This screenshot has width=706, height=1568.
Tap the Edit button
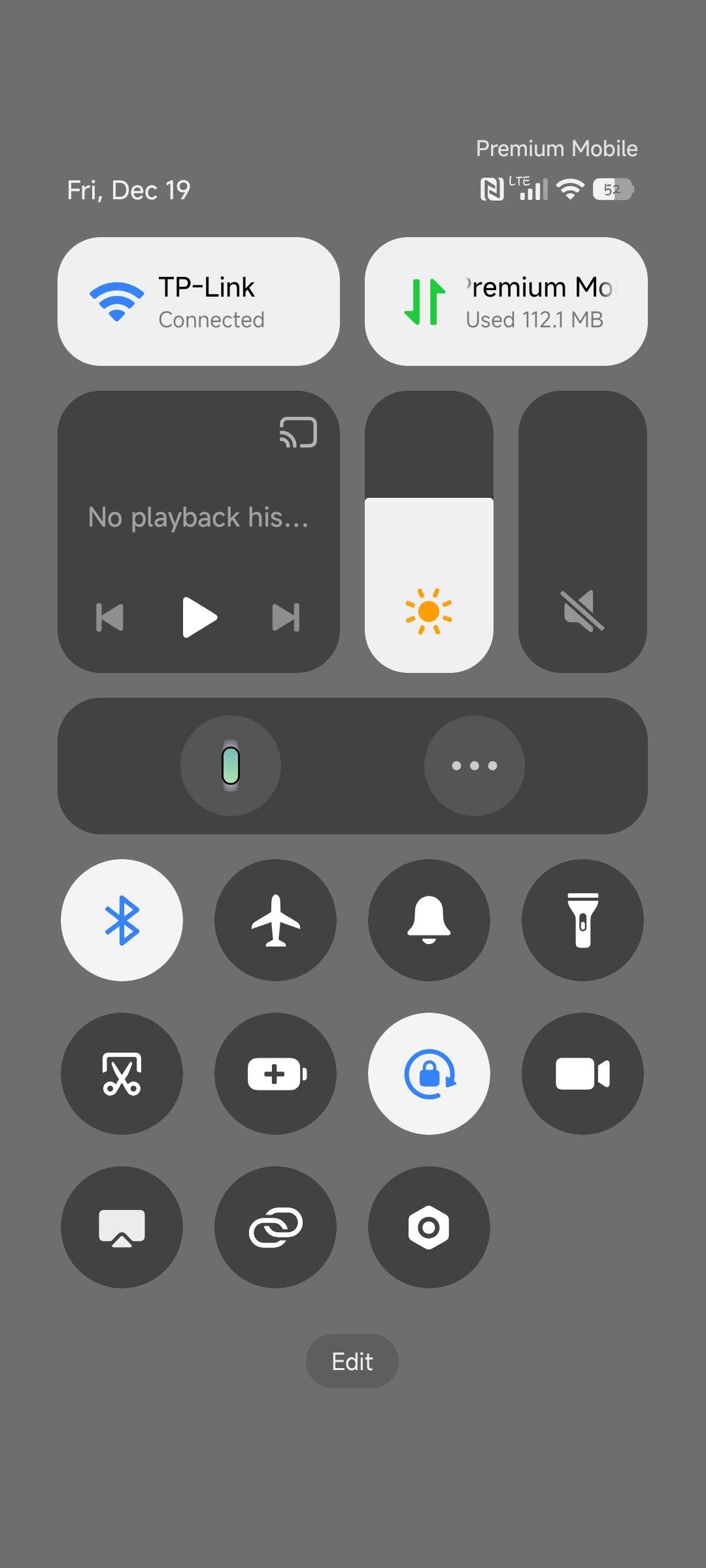[352, 1362]
